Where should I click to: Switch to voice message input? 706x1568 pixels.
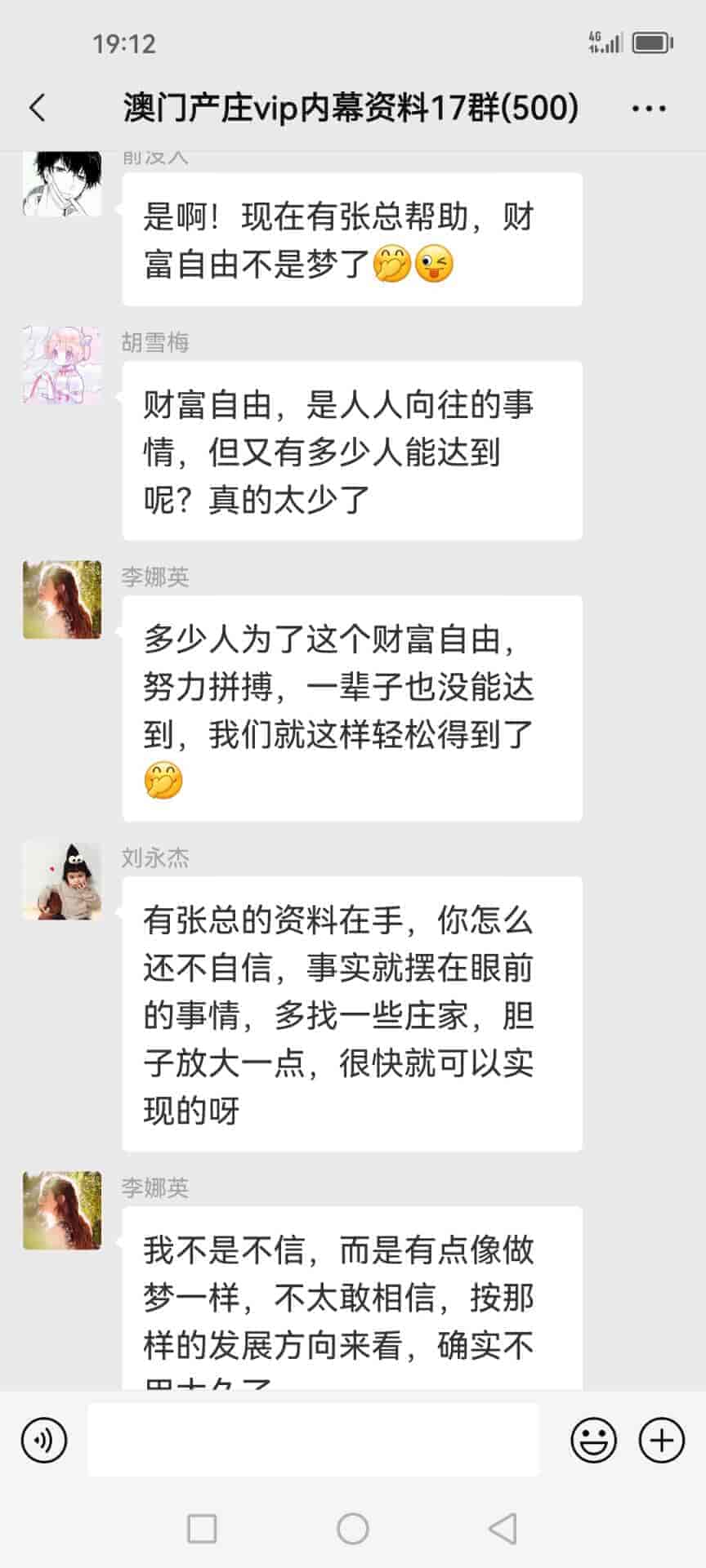44,1440
